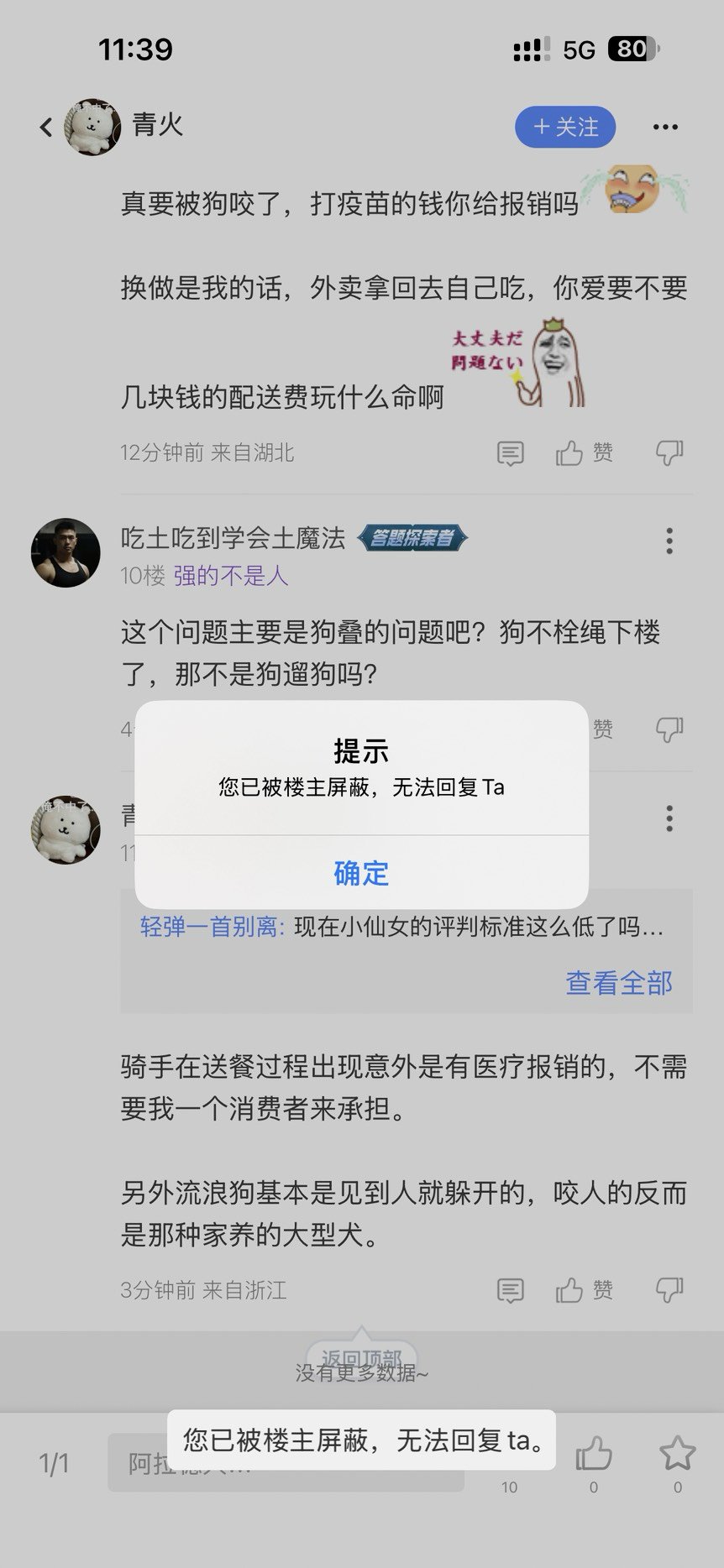Toggle dislike on 青火's Zhejiang reply

coord(669,1290)
